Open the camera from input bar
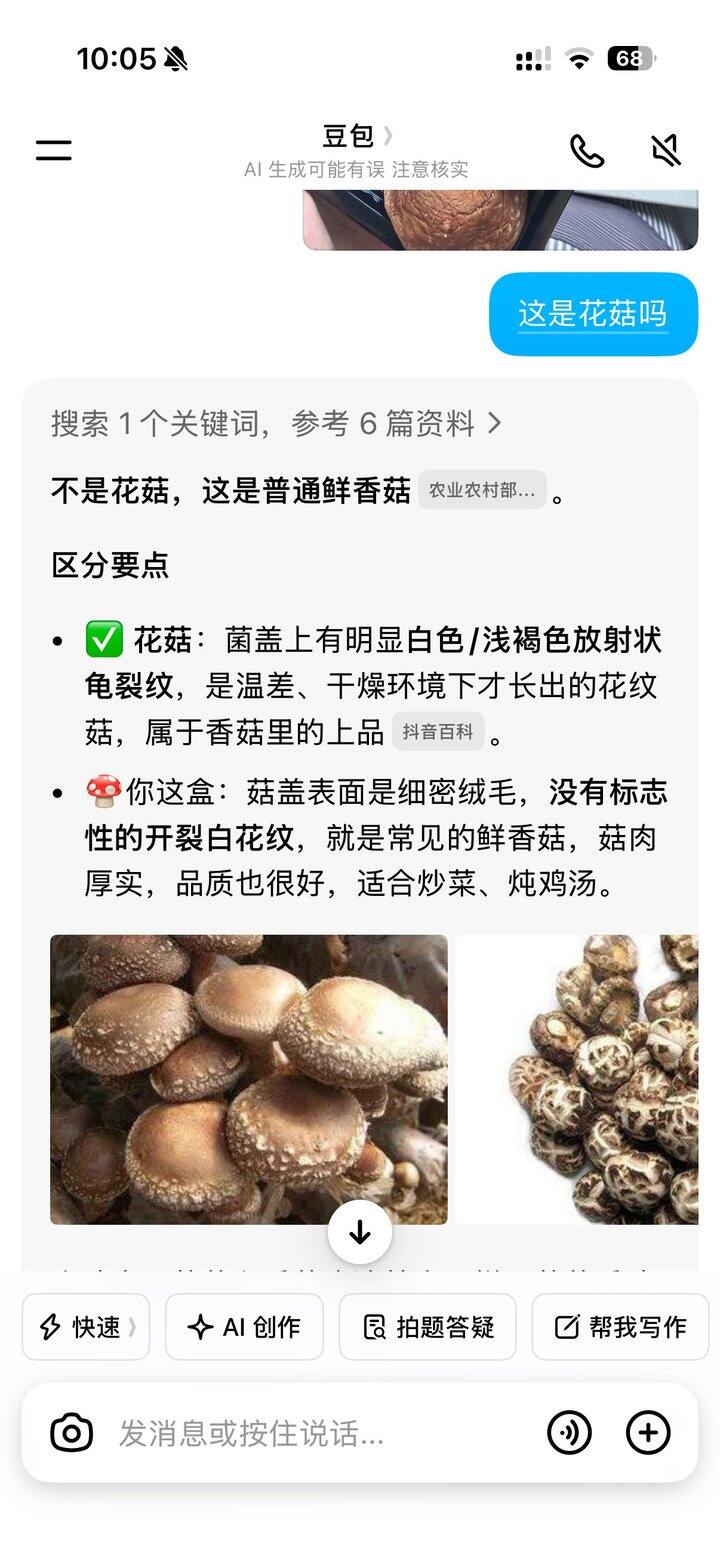The height and width of the screenshot is (1565, 720). click(x=72, y=1433)
